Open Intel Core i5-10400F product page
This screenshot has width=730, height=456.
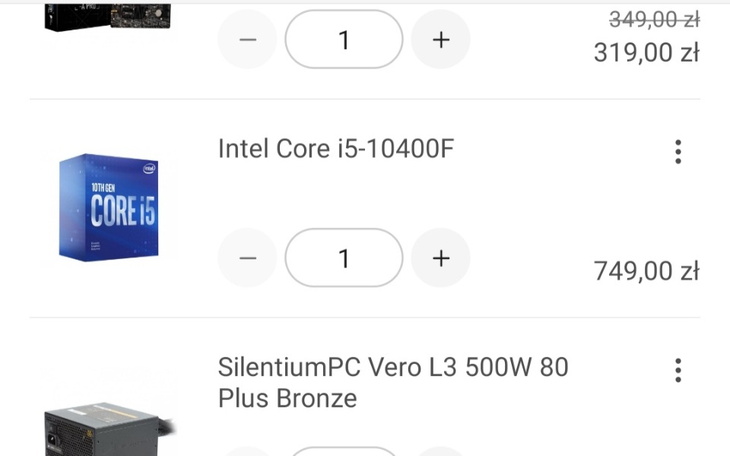(x=336, y=149)
